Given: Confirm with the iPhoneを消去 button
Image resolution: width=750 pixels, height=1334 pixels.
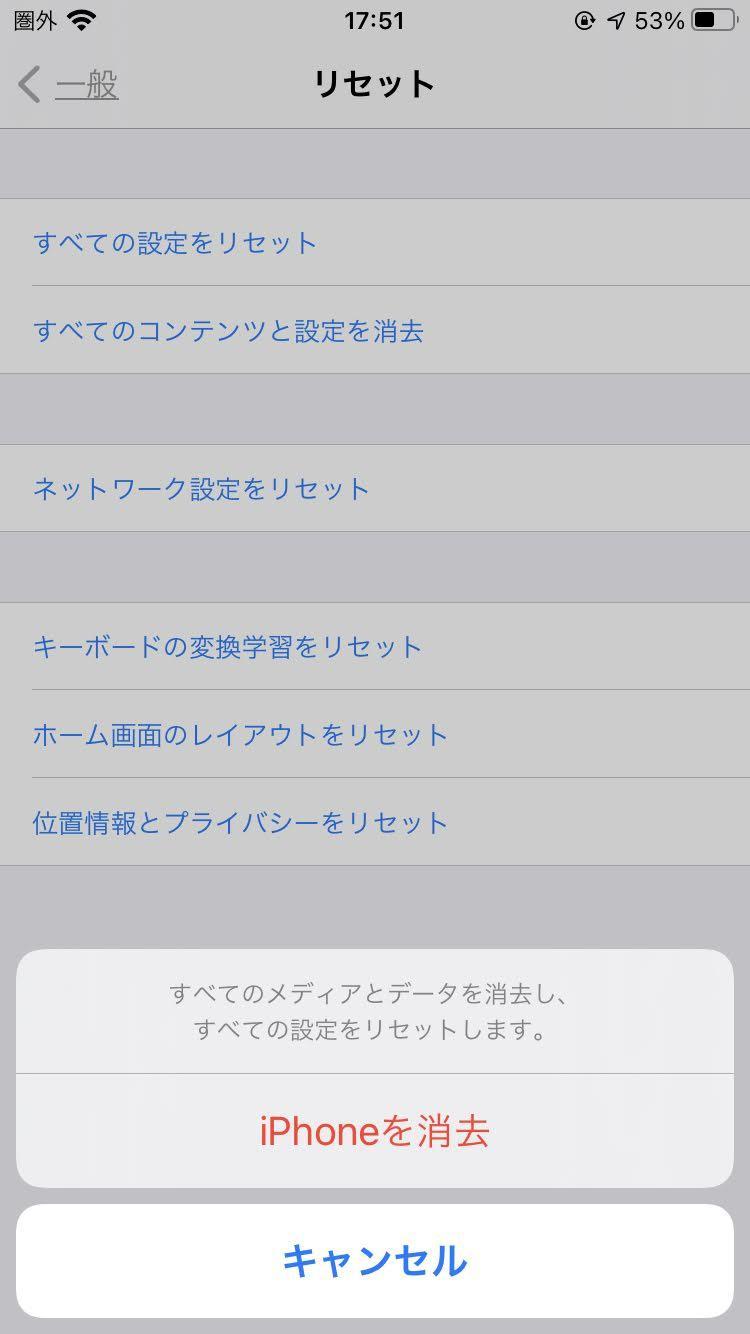Looking at the screenshot, I should click(375, 1131).
